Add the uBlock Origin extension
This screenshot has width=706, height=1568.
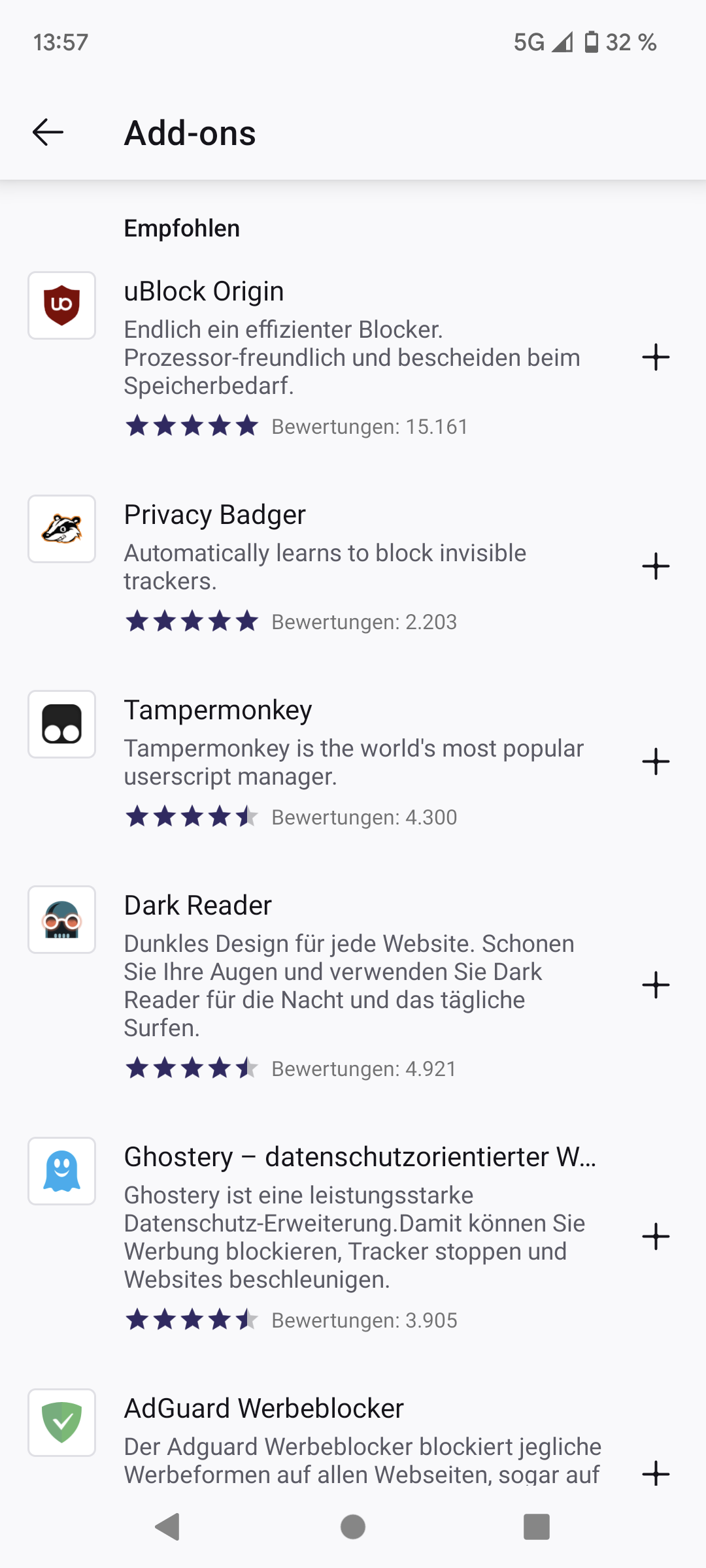click(656, 357)
